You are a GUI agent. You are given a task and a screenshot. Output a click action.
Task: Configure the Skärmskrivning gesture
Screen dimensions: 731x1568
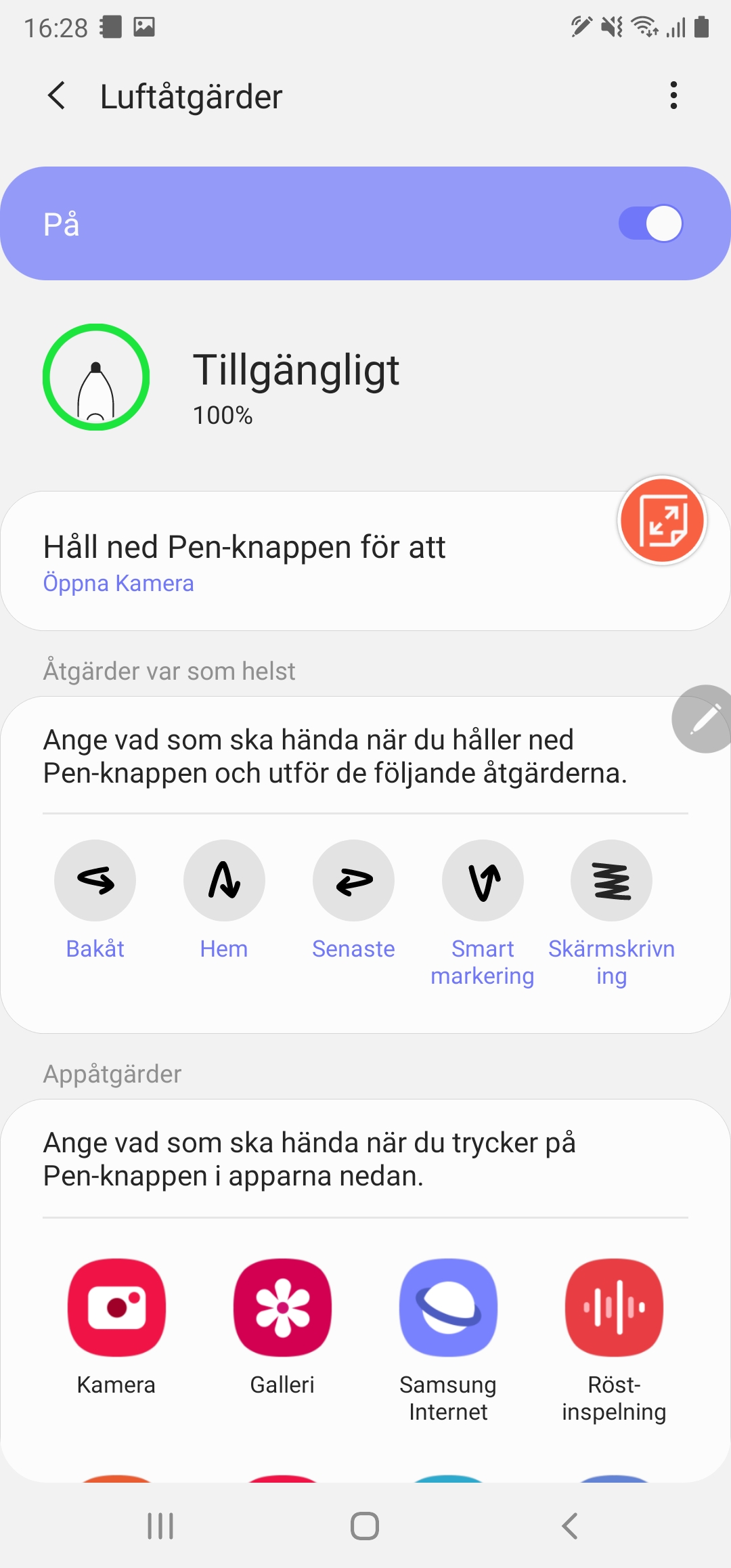[x=611, y=880]
